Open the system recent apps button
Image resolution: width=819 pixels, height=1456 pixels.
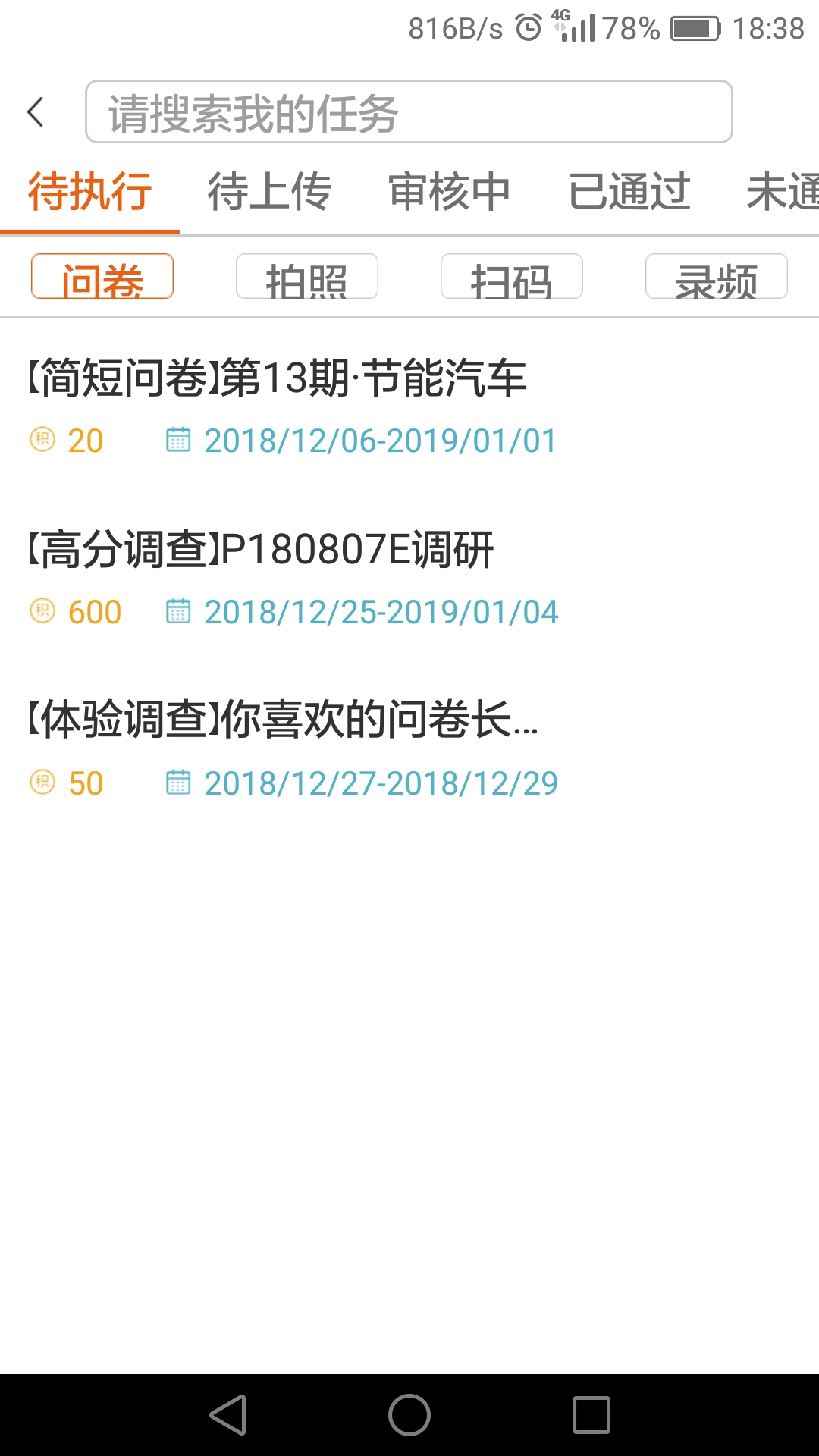(591, 1415)
